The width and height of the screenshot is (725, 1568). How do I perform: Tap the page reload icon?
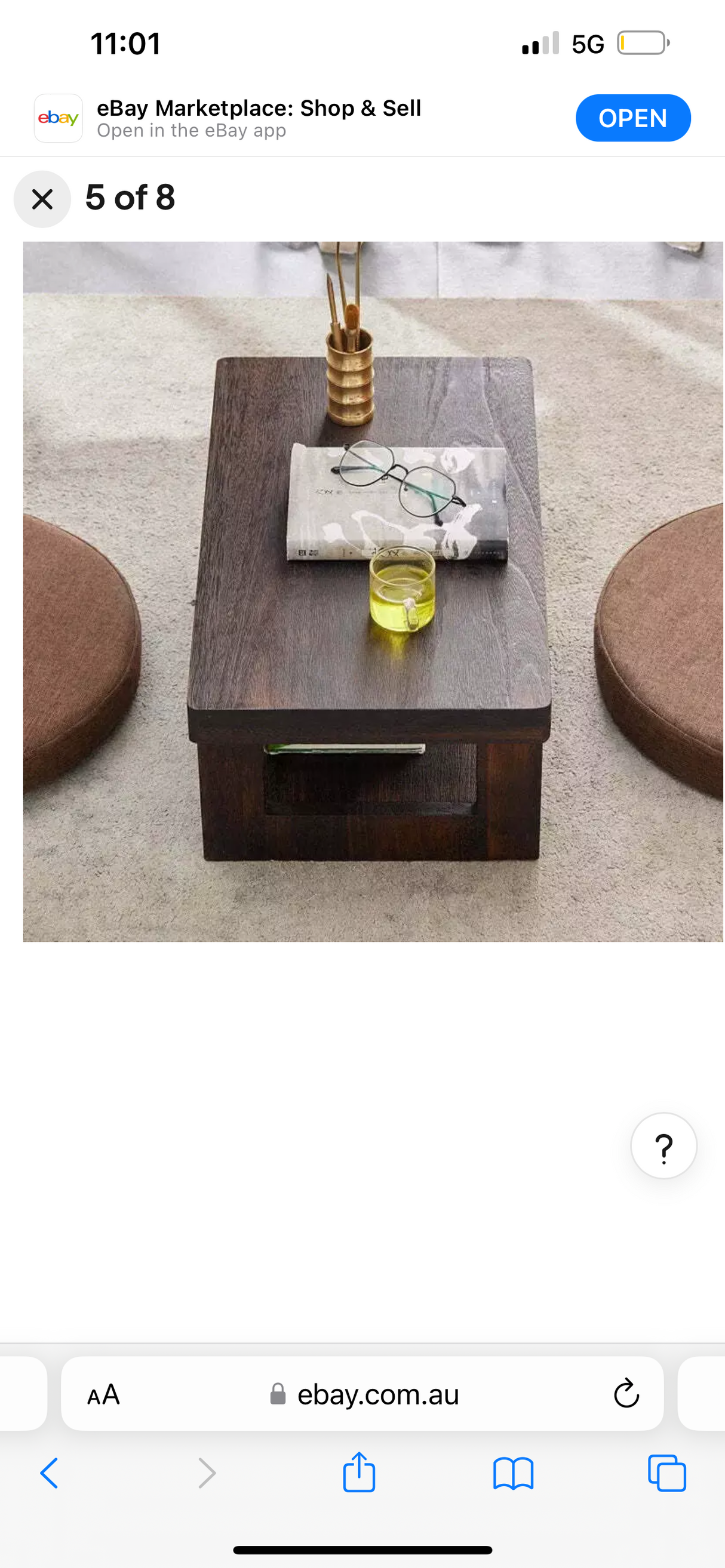626,1394
